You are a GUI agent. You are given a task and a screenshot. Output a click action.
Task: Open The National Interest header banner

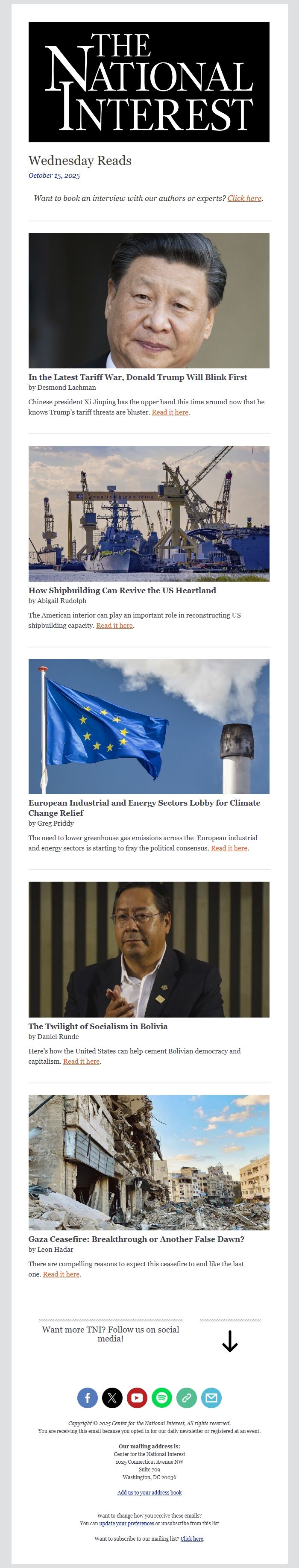click(x=149, y=82)
